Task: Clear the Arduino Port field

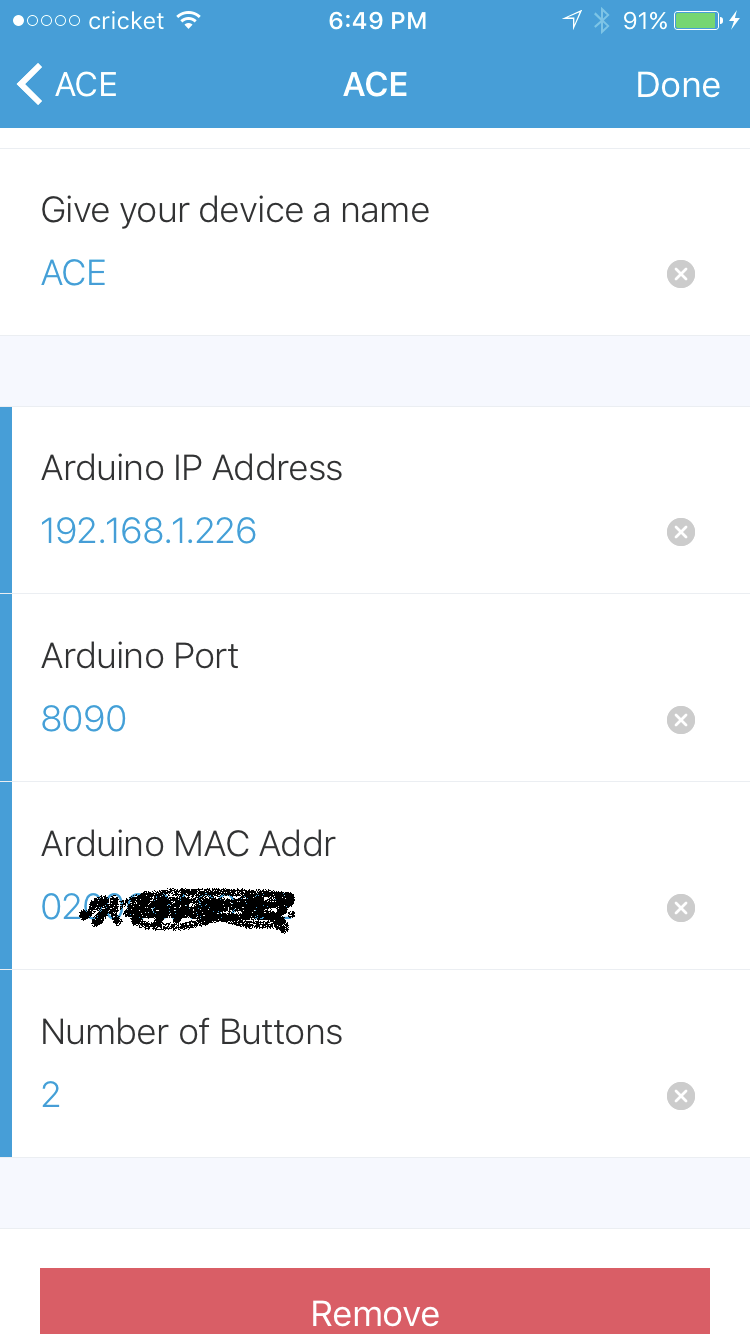Action: tap(681, 719)
